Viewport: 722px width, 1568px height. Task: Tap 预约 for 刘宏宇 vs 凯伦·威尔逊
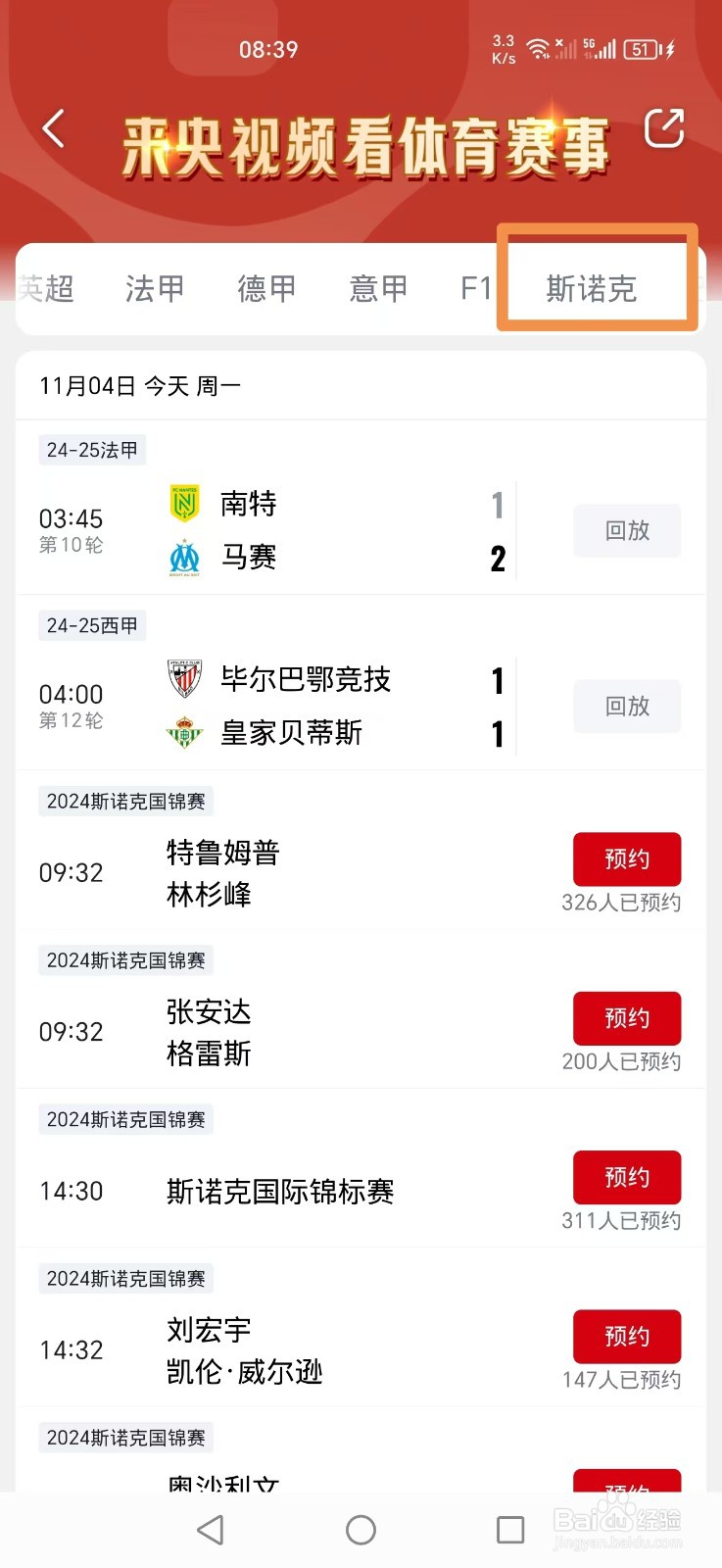point(627,1336)
